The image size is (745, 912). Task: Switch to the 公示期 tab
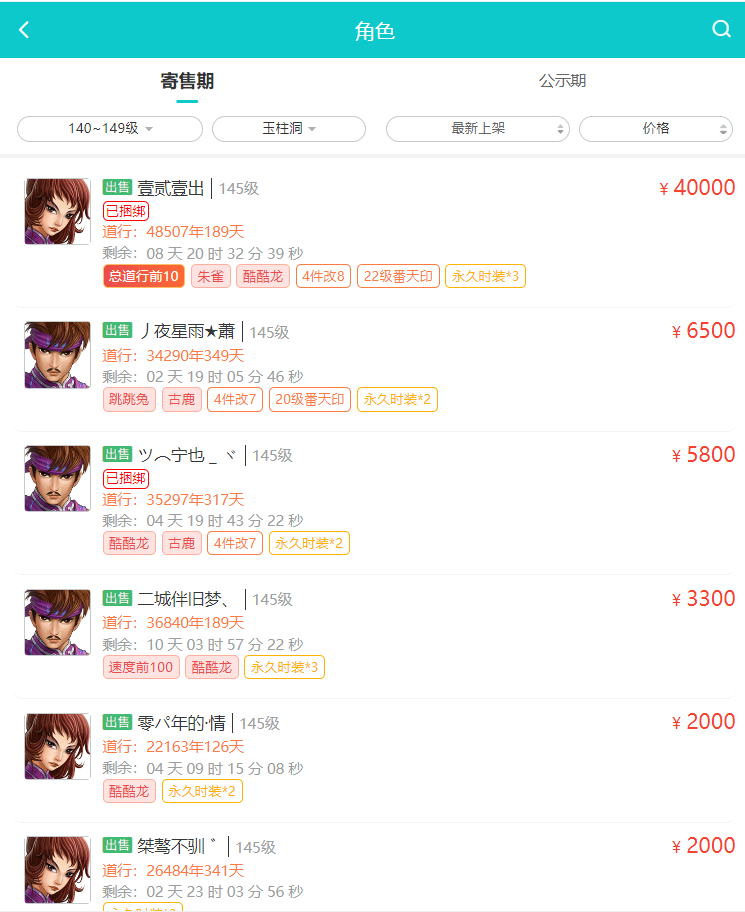click(x=562, y=82)
